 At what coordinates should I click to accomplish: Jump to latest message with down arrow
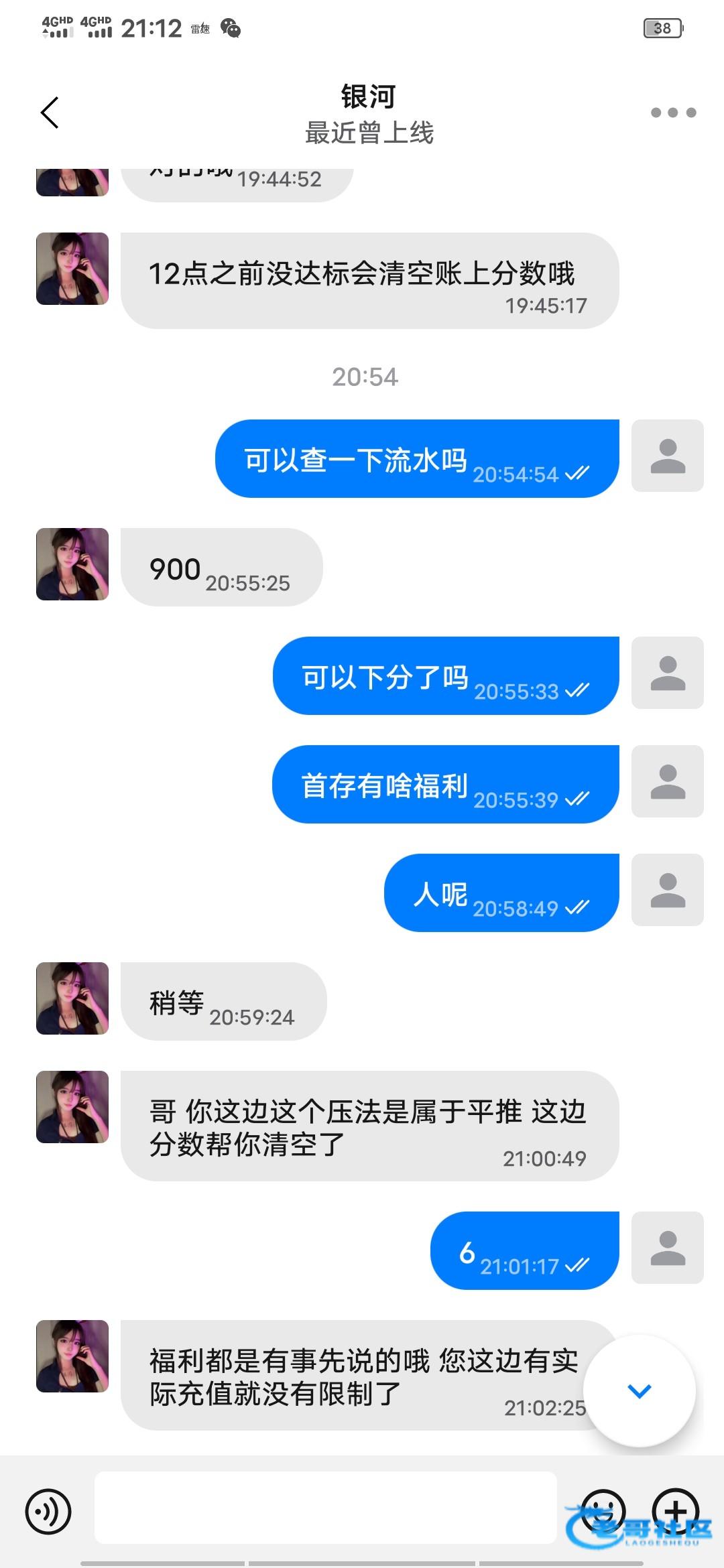[639, 1390]
